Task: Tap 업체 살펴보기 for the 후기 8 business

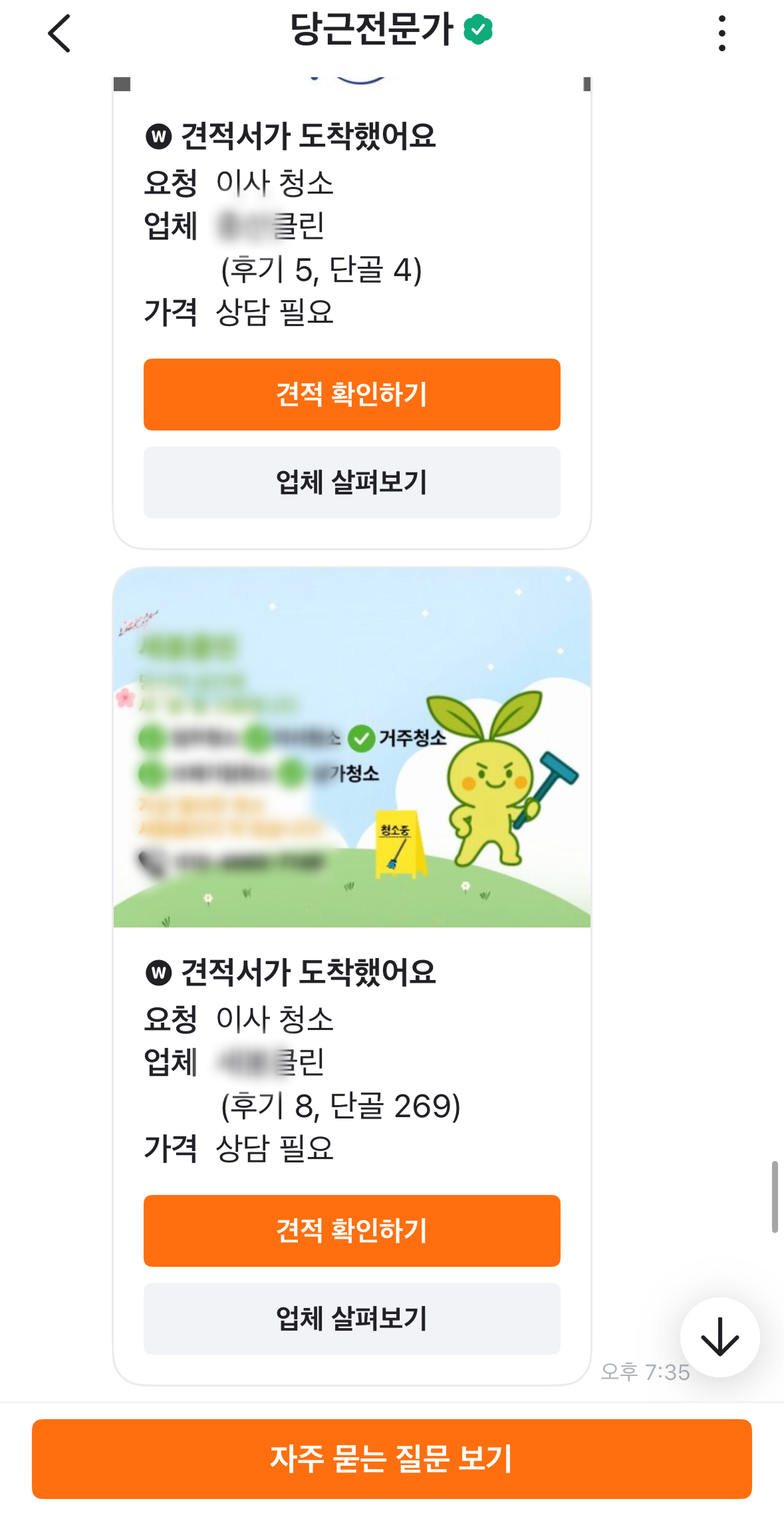Action: [352, 1319]
